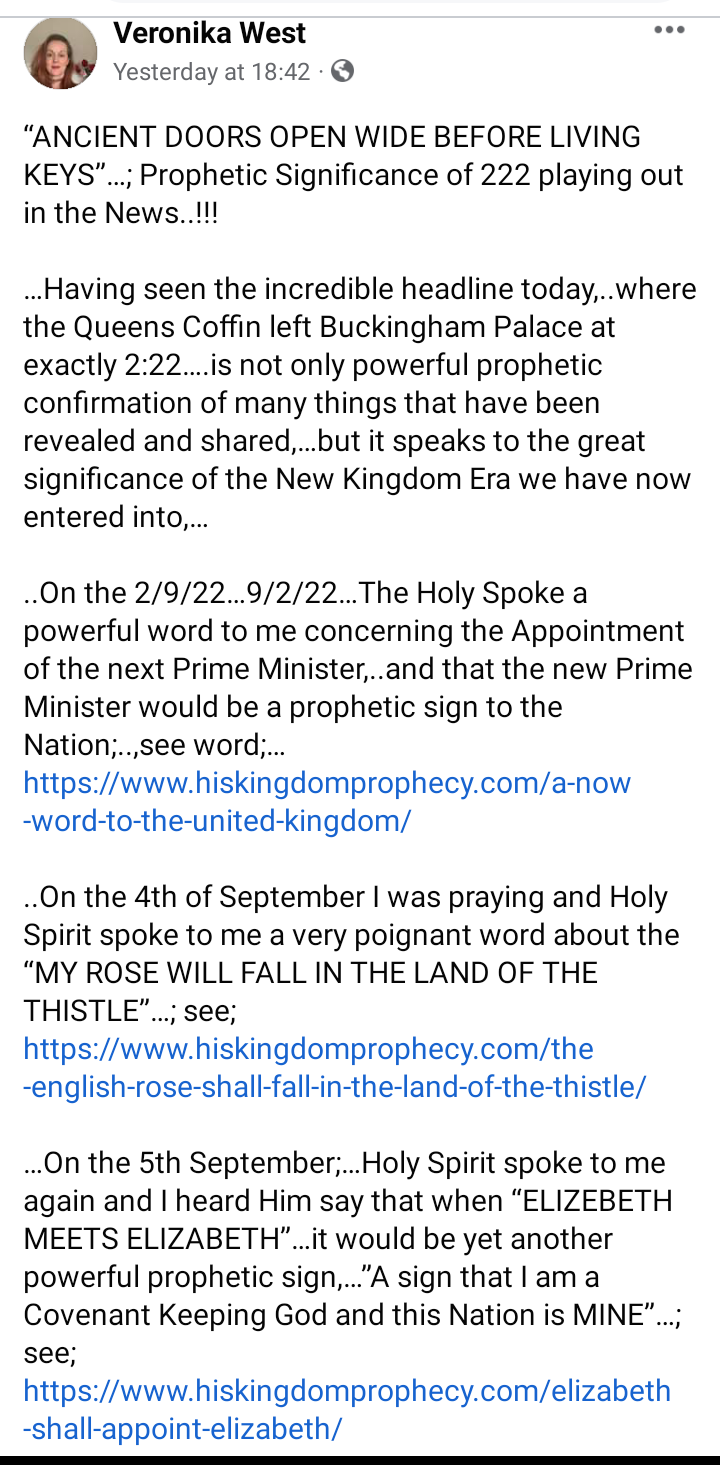Open Veronika West's profile picture

coord(60,53)
